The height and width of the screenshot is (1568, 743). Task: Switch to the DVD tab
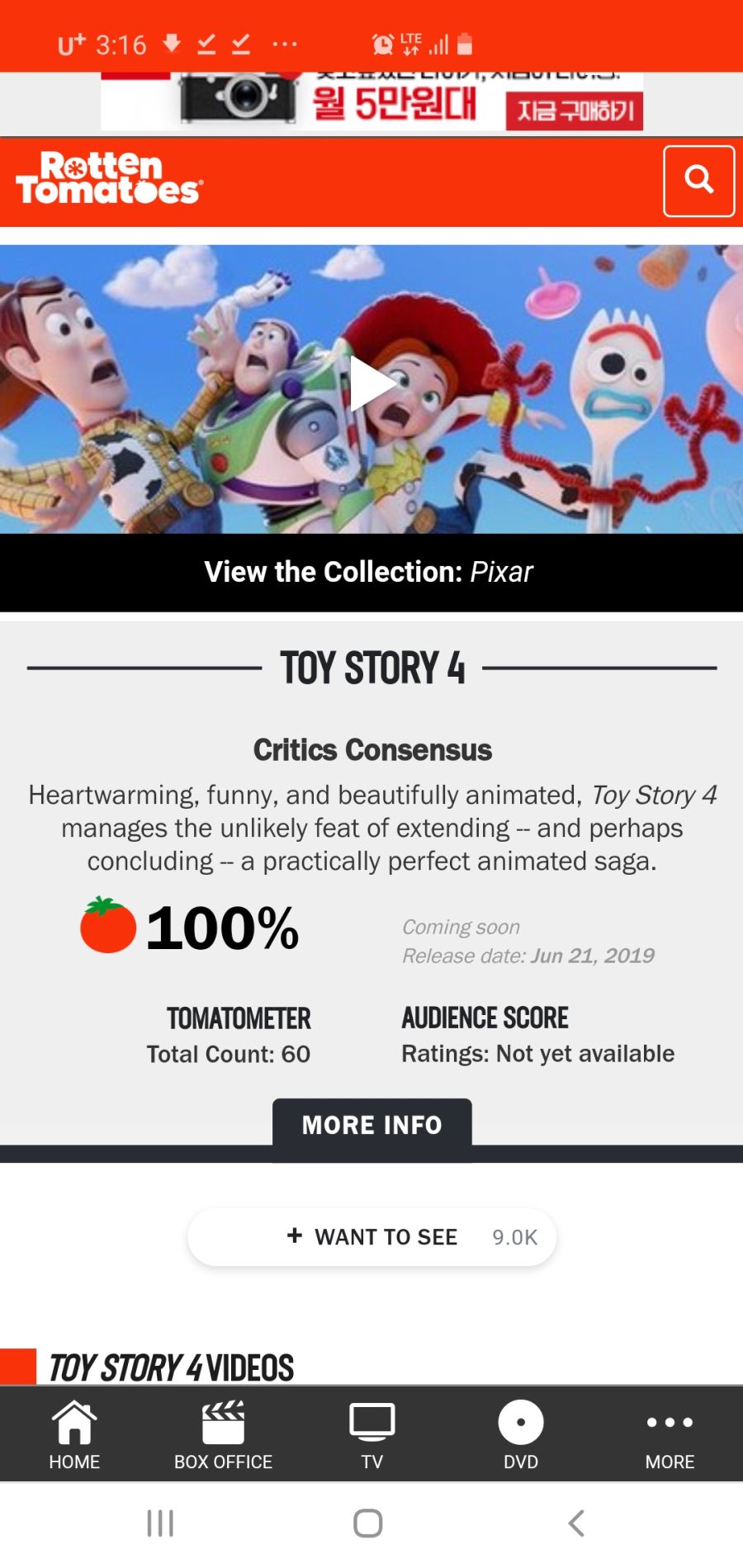pyautogui.click(x=521, y=1436)
